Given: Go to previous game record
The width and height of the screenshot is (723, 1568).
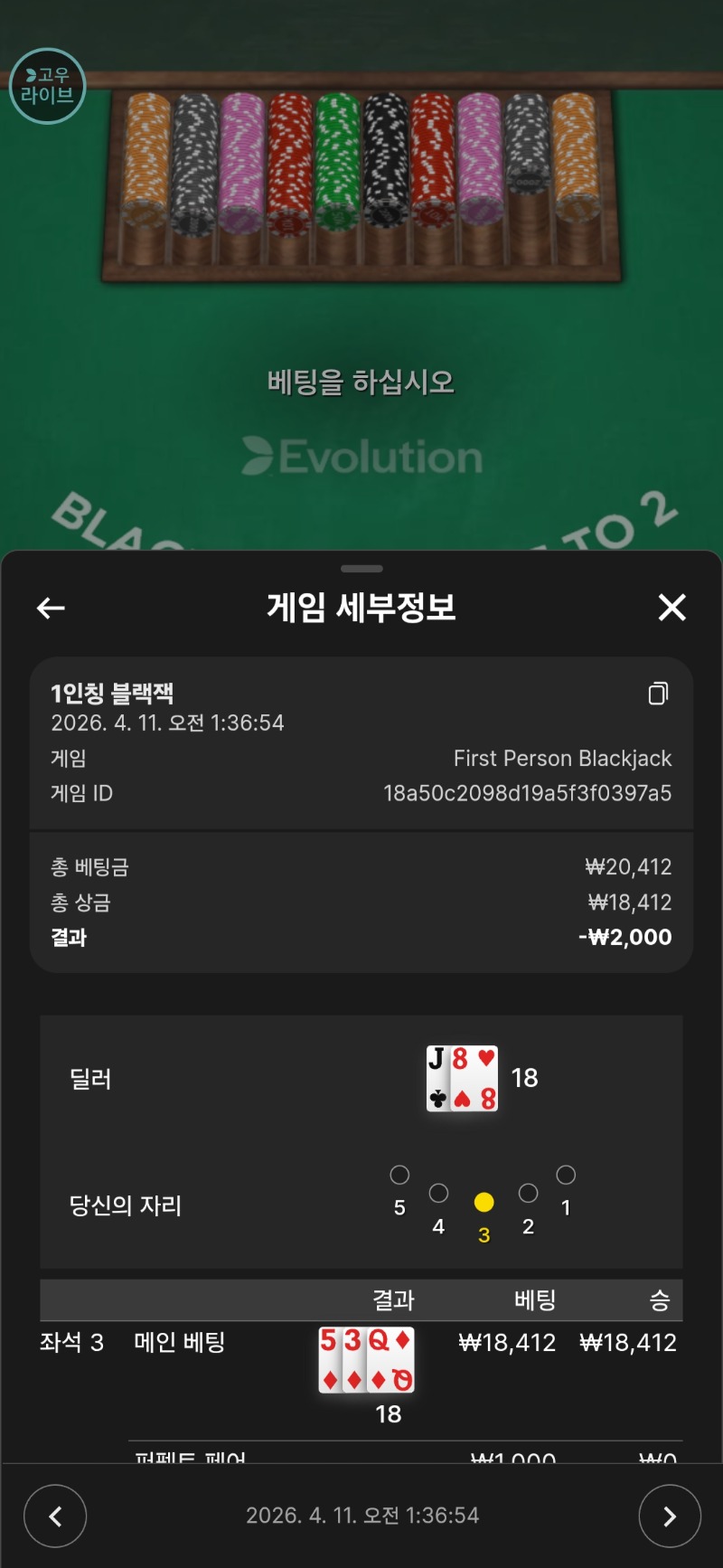Looking at the screenshot, I should 55,1516.
